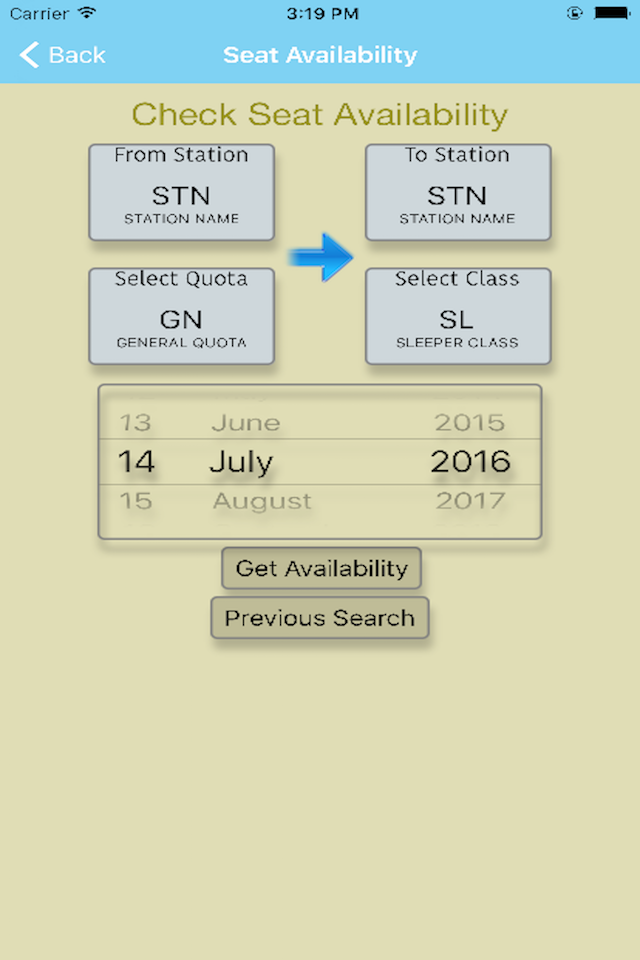
Task: Open Previous Search
Action: coord(320,618)
